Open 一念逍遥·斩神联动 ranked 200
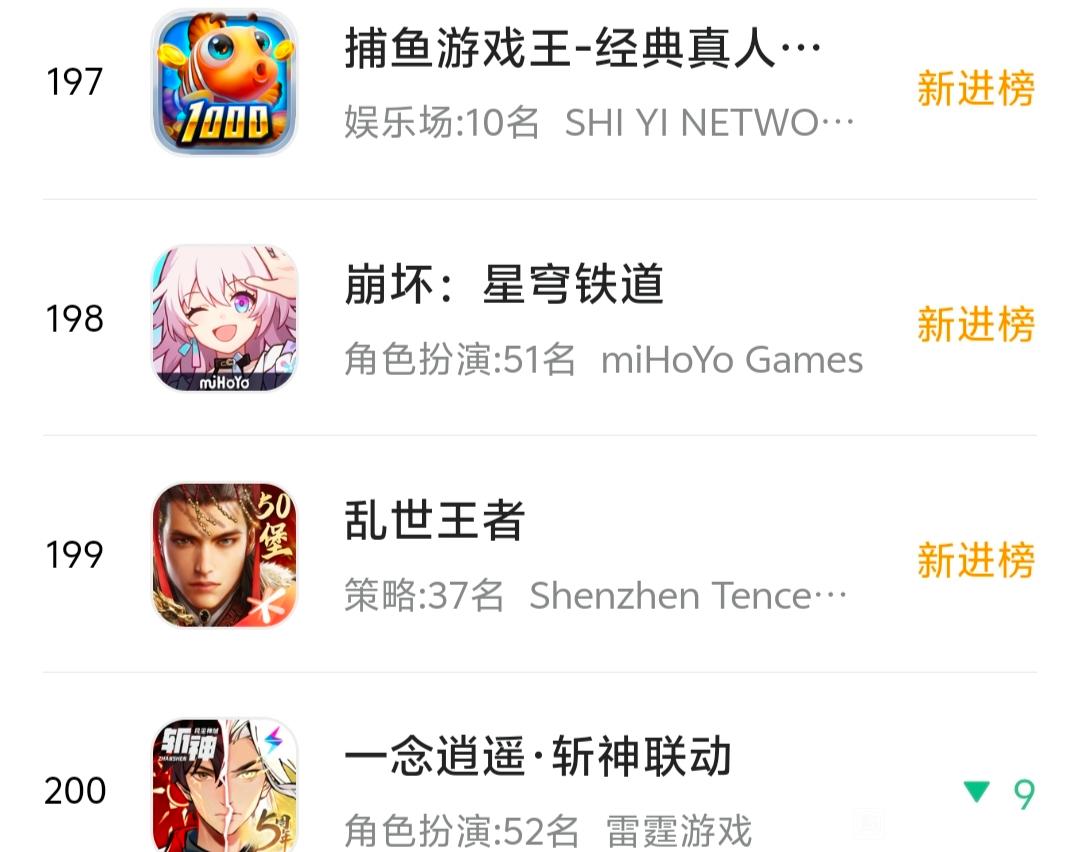This screenshot has width=1080, height=852. (538, 759)
